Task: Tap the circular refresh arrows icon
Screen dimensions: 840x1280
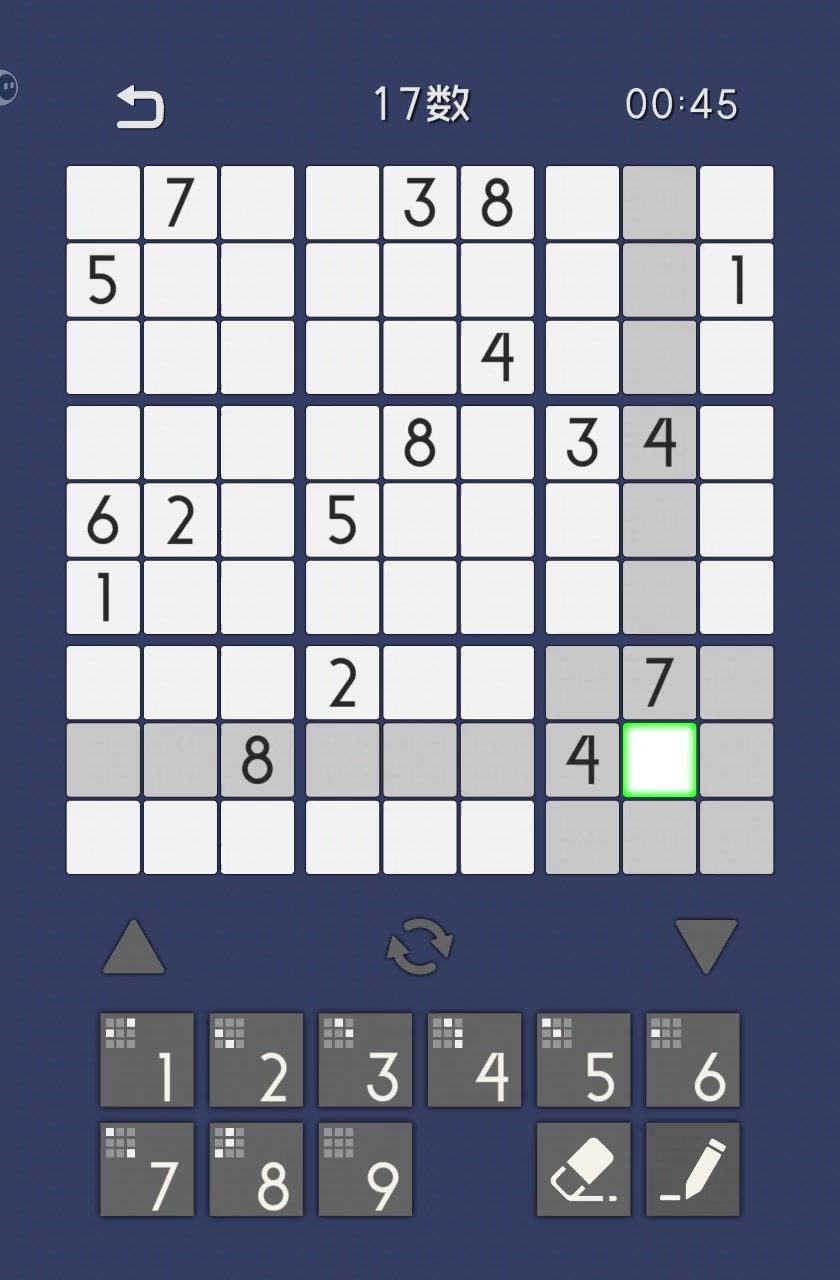Action: click(420, 947)
